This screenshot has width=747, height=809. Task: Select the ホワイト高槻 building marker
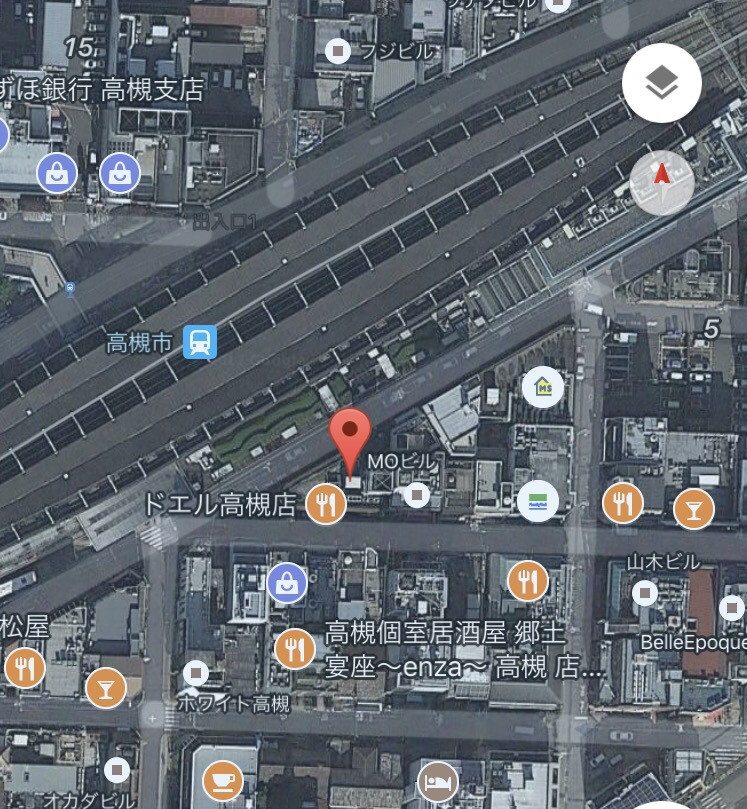pos(196,672)
